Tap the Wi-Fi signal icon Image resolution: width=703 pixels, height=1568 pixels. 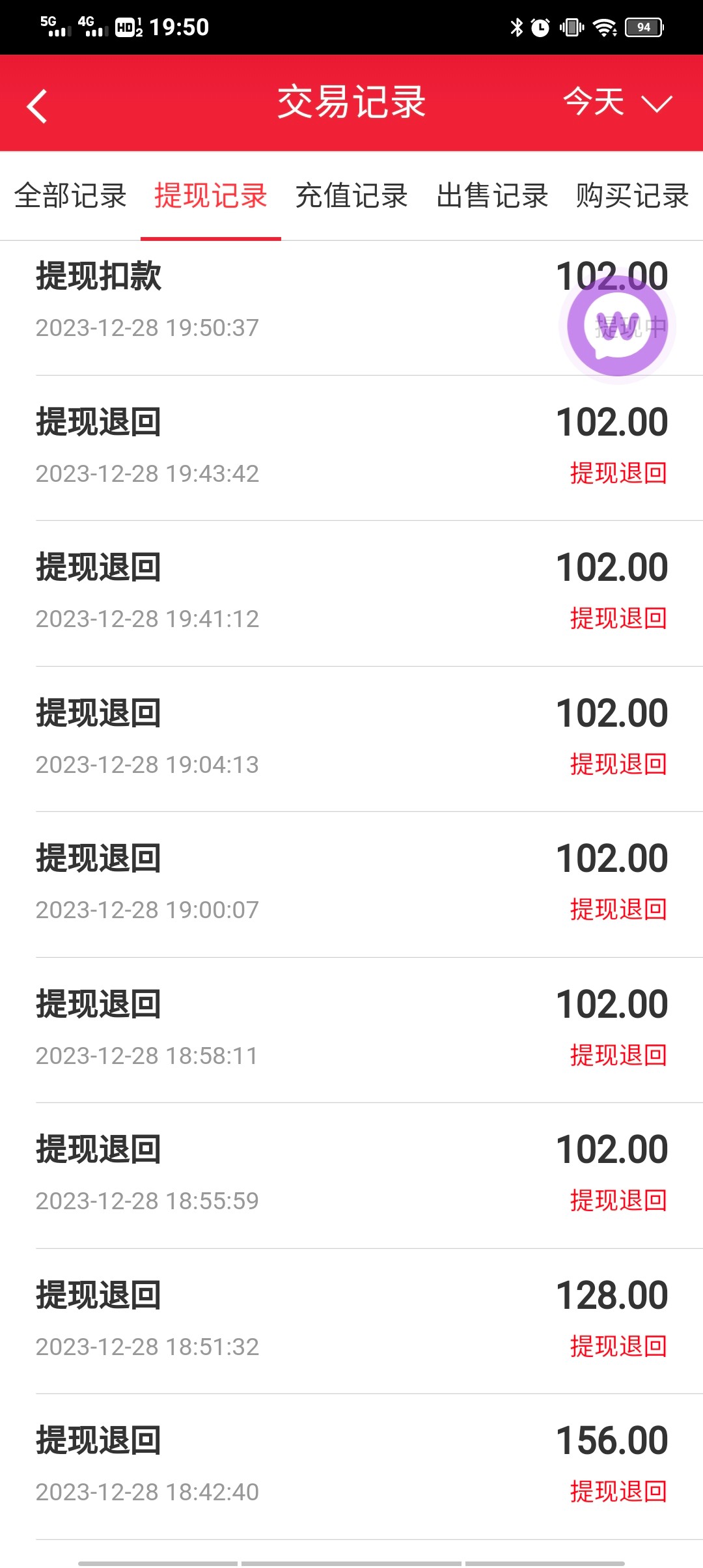click(604, 26)
